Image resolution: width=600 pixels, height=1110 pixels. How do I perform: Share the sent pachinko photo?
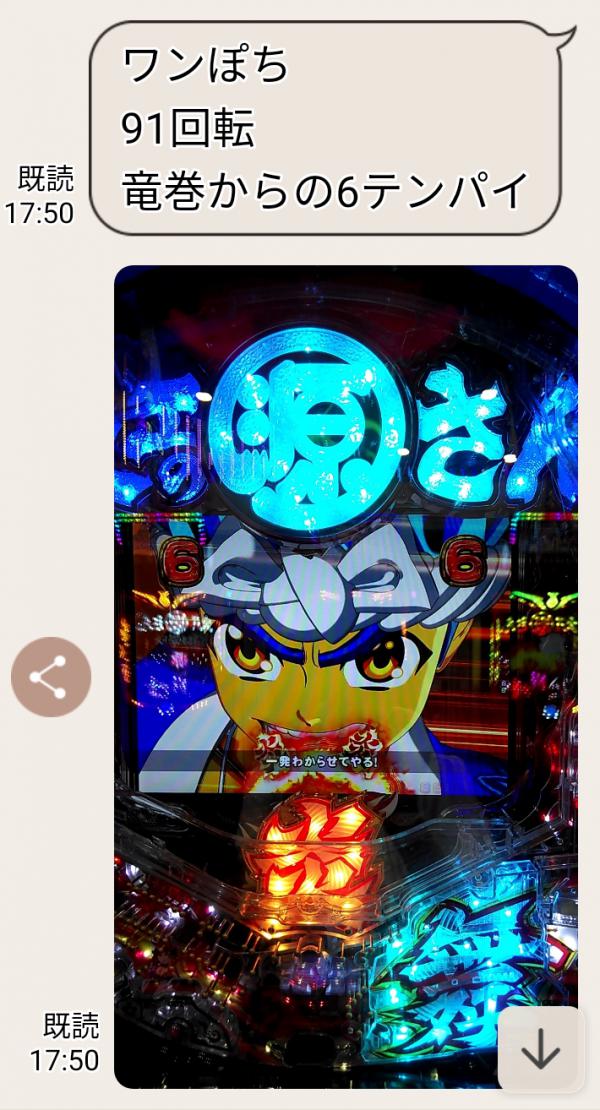(51, 677)
